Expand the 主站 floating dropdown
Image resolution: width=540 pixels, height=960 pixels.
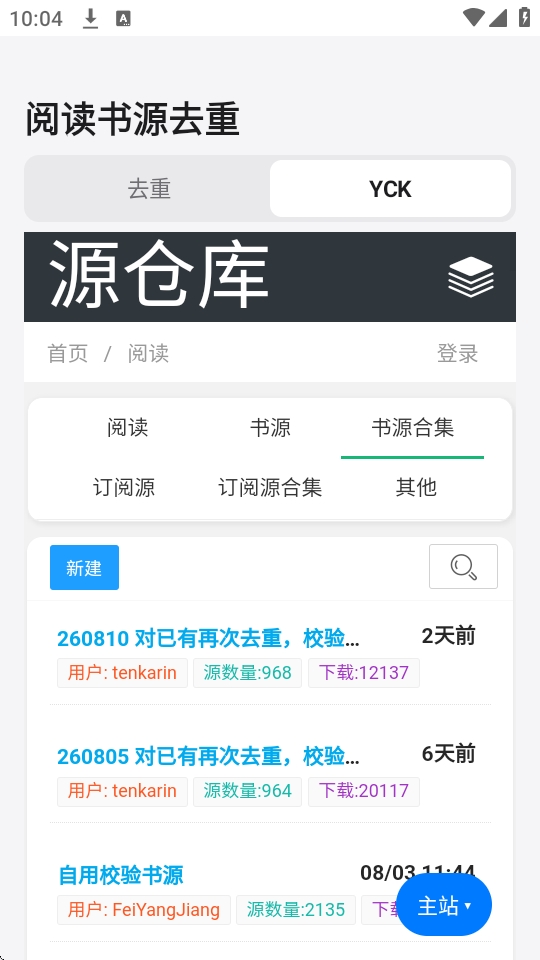[x=444, y=906]
